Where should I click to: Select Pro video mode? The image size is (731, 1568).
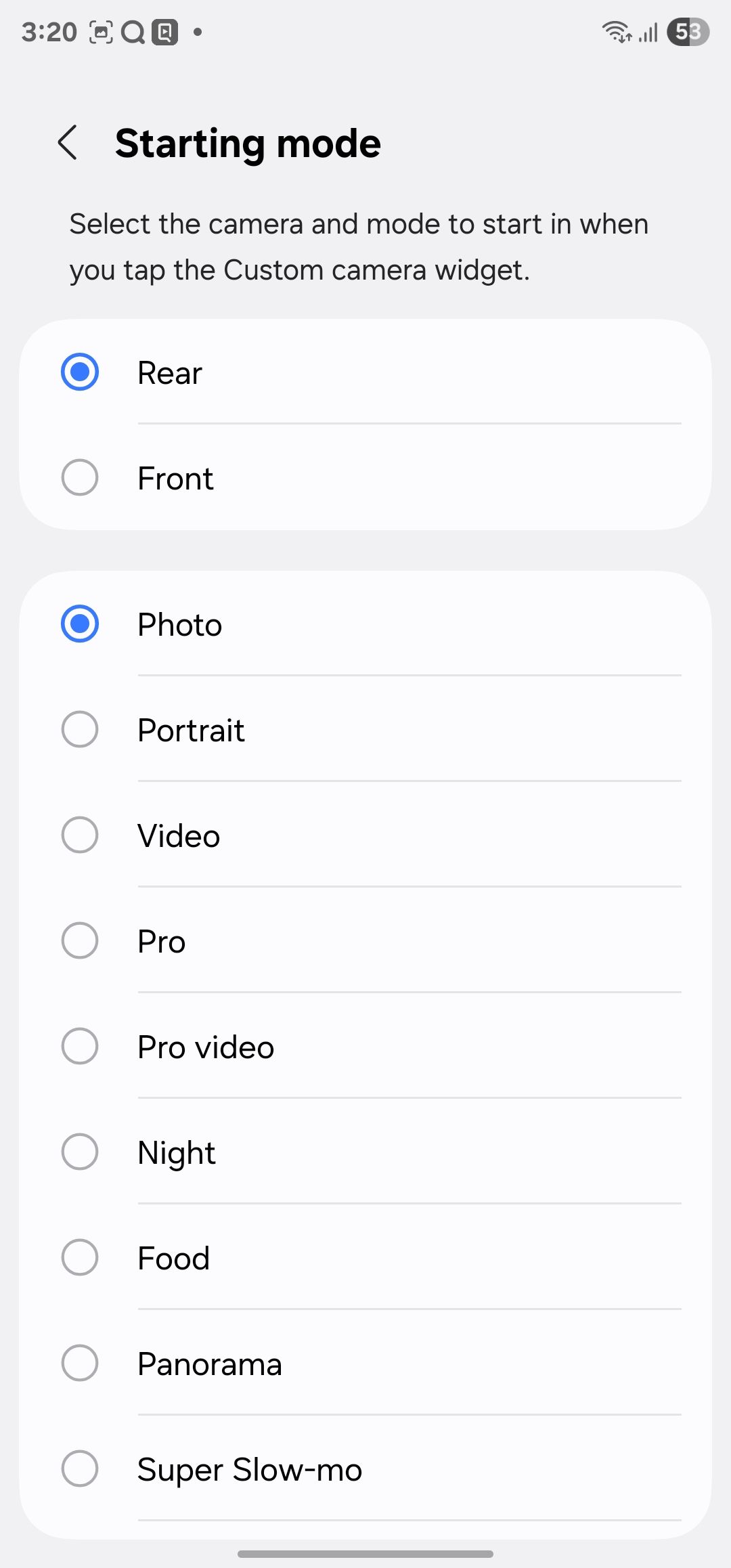(x=79, y=1046)
